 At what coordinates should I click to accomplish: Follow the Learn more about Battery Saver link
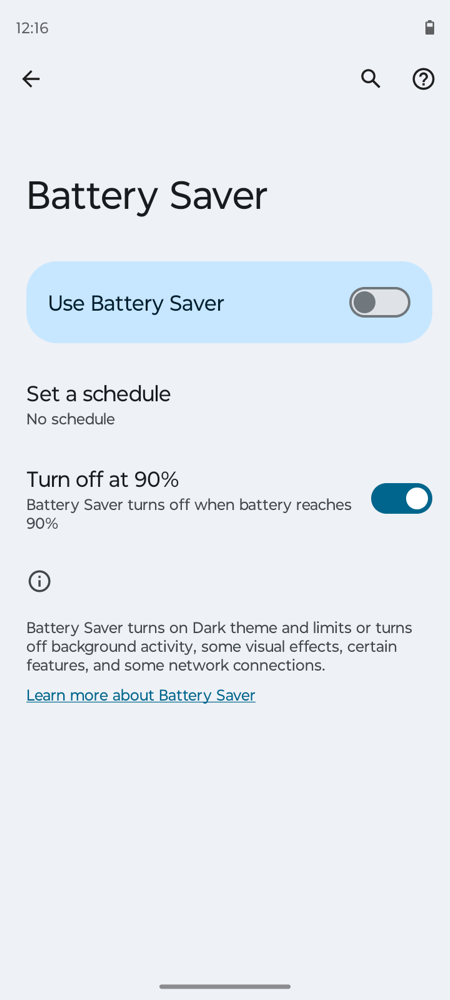click(141, 695)
